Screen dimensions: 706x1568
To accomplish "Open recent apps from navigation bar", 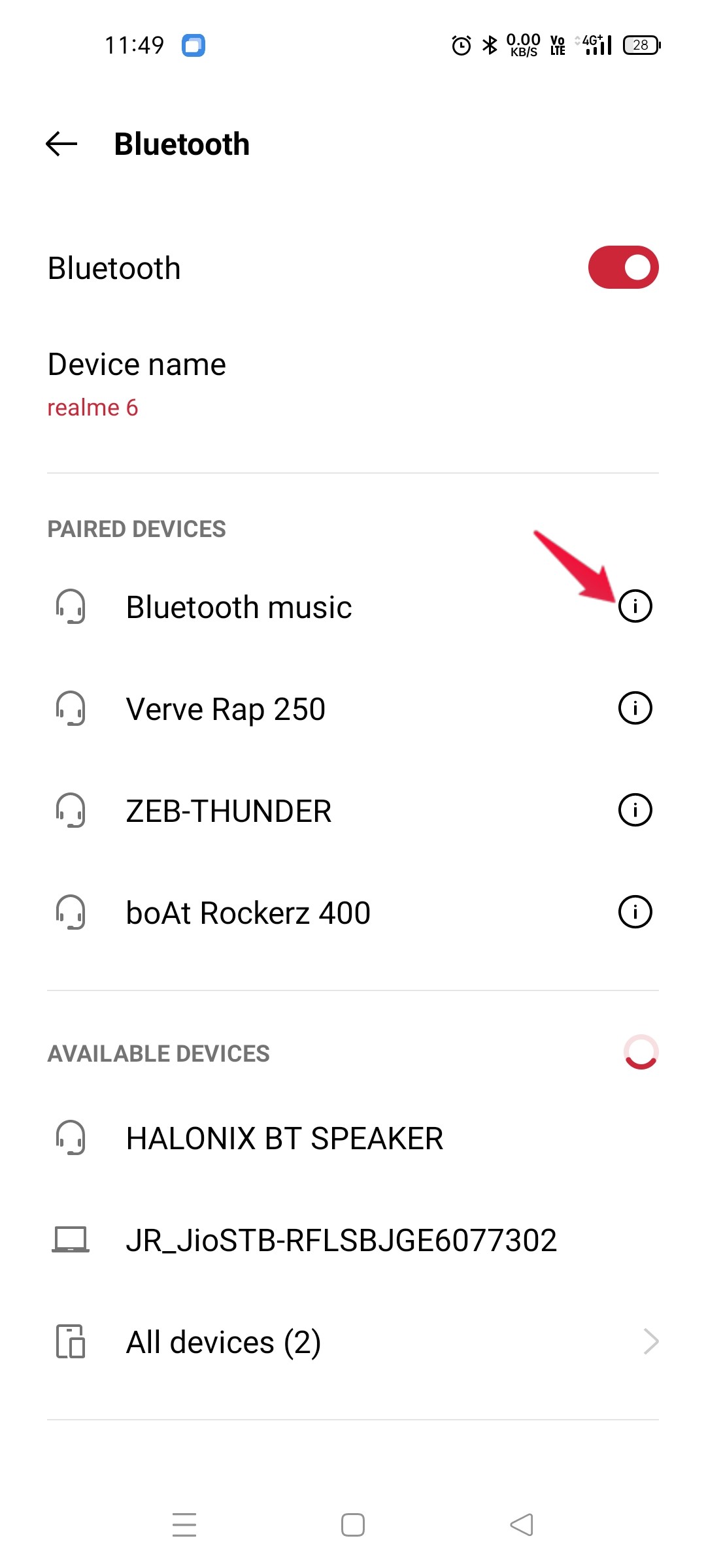I will pyautogui.click(x=184, y=1525).
